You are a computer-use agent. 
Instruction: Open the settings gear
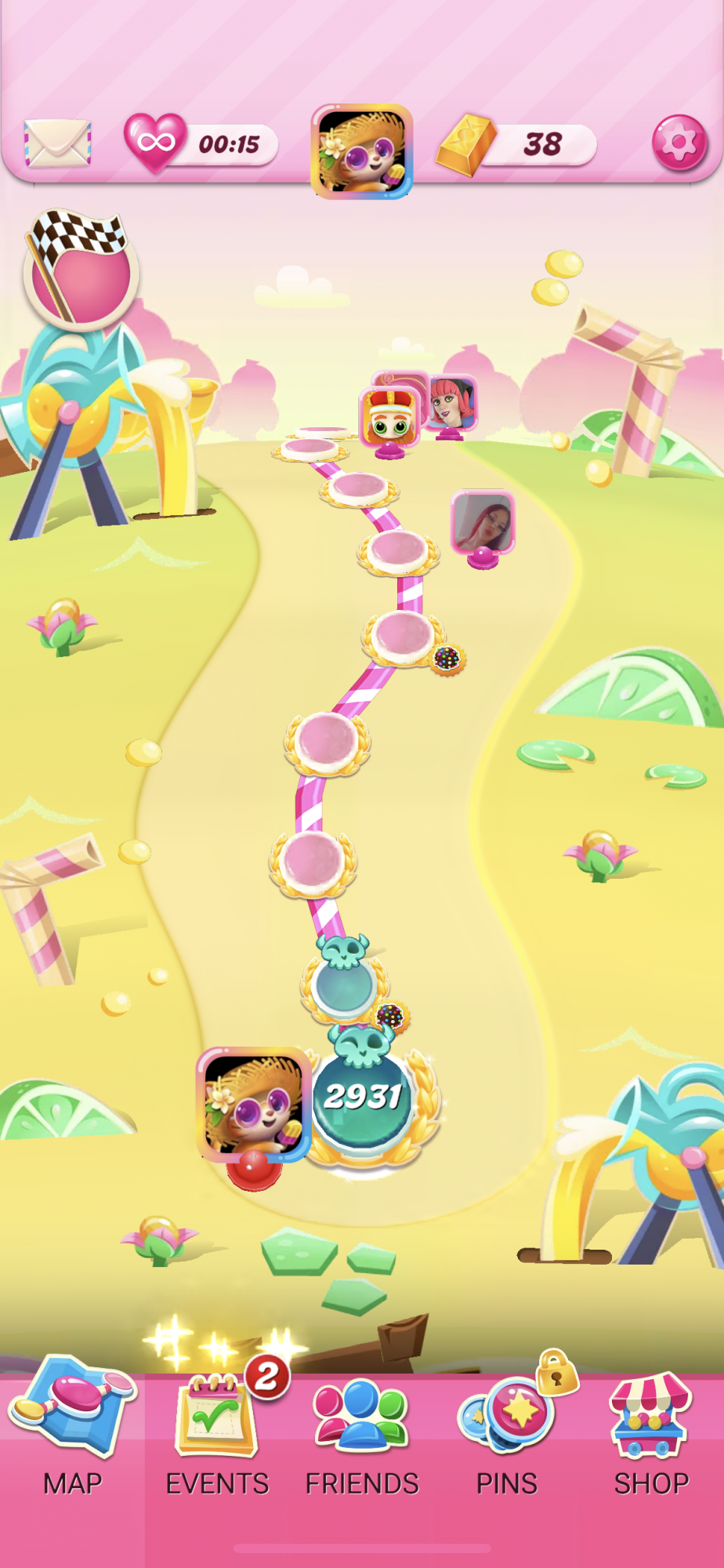pyautogui.click(x=679, y=143)
